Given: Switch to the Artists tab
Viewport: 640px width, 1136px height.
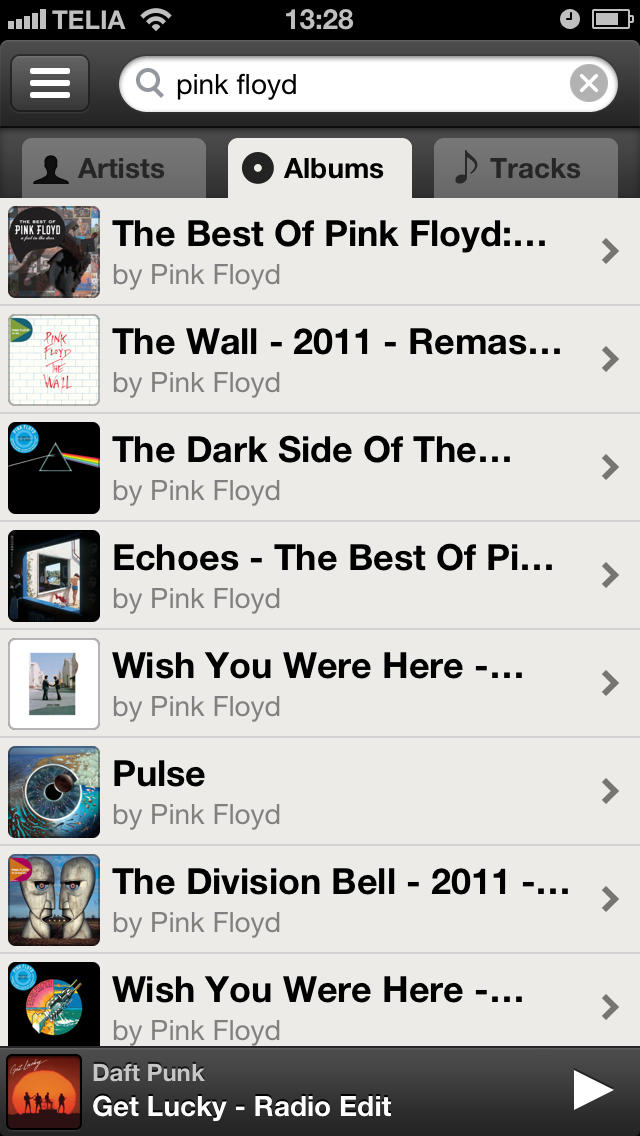Looking at the screenshot, I should click(x=113, y=169).
